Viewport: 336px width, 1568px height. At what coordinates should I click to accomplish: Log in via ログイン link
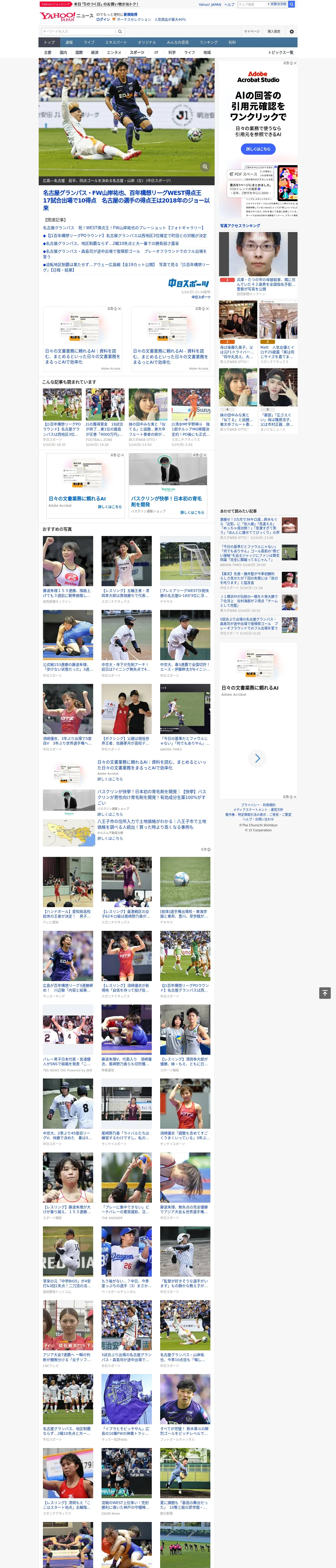pos(103,20)
